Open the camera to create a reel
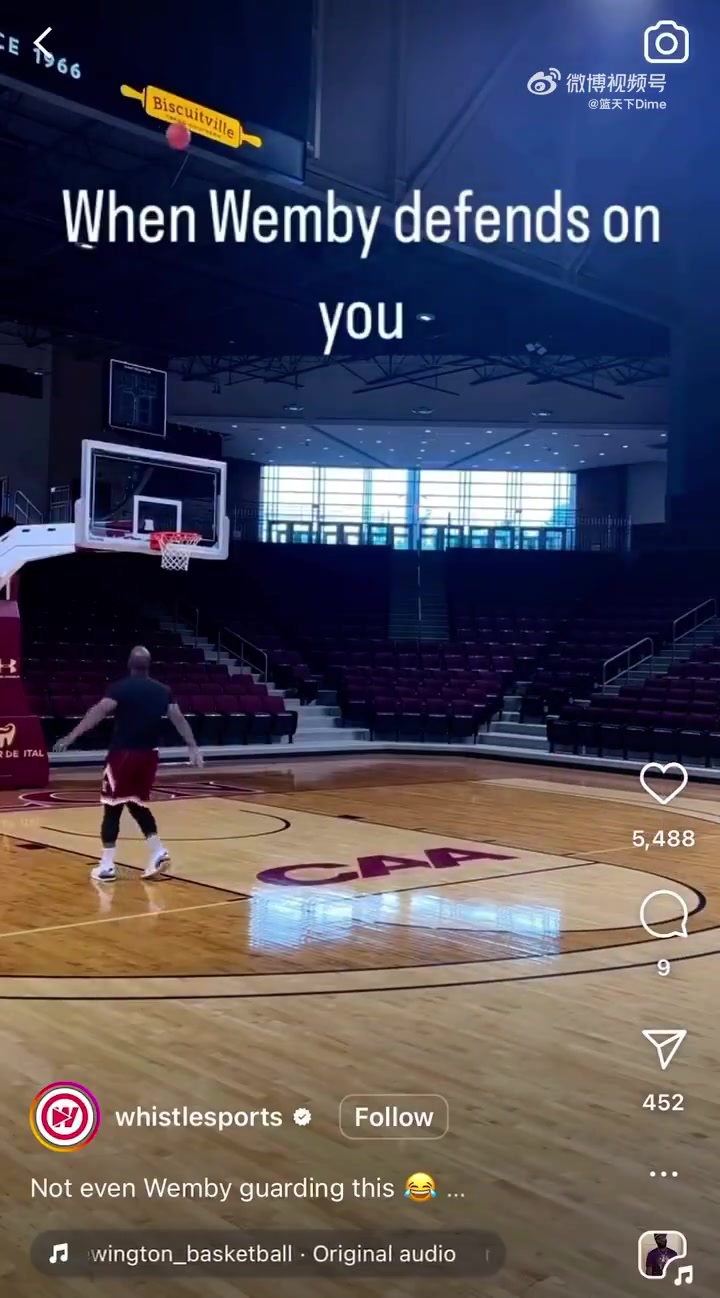The height and width of the screenshot is (1298, 720). click(x=666, y=43)
